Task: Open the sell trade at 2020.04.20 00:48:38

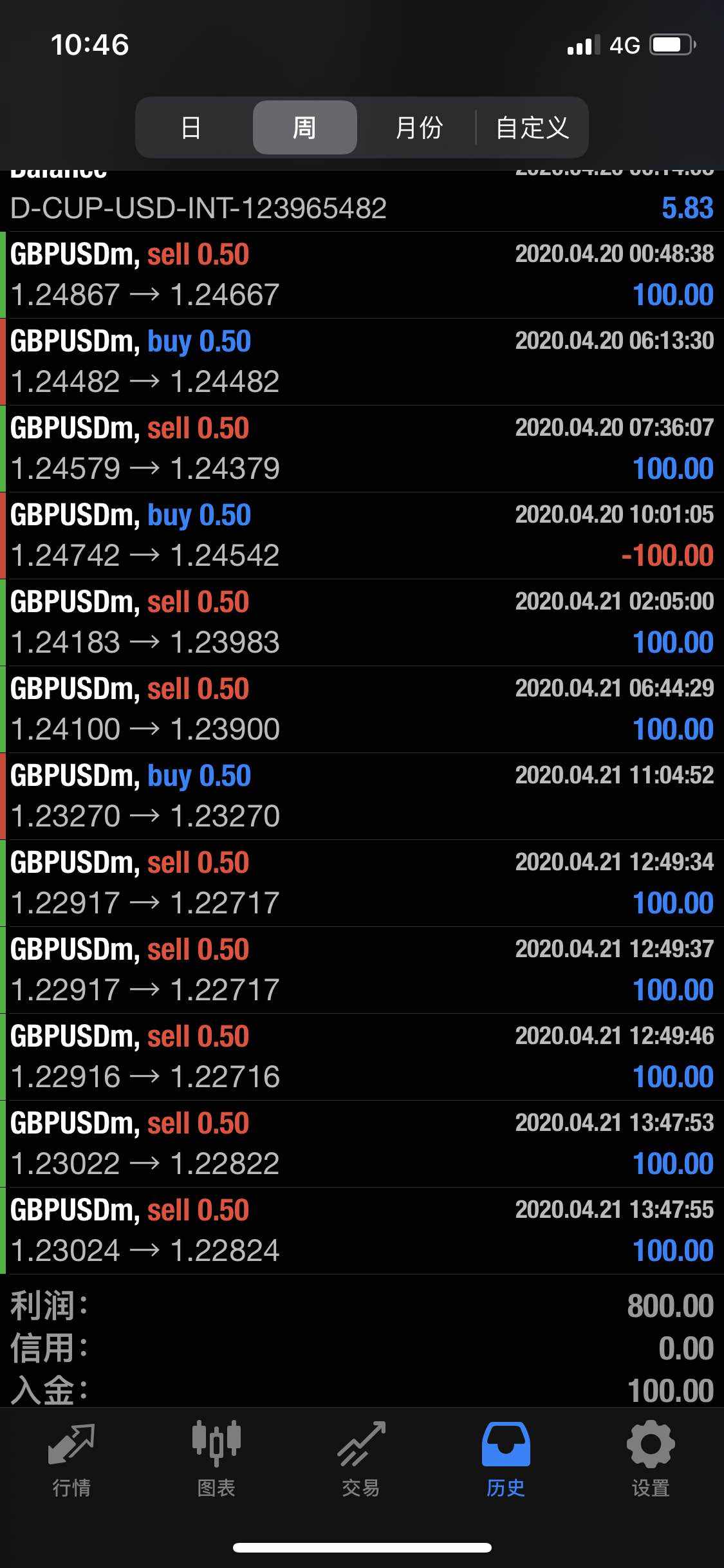Action: point(362,275)
